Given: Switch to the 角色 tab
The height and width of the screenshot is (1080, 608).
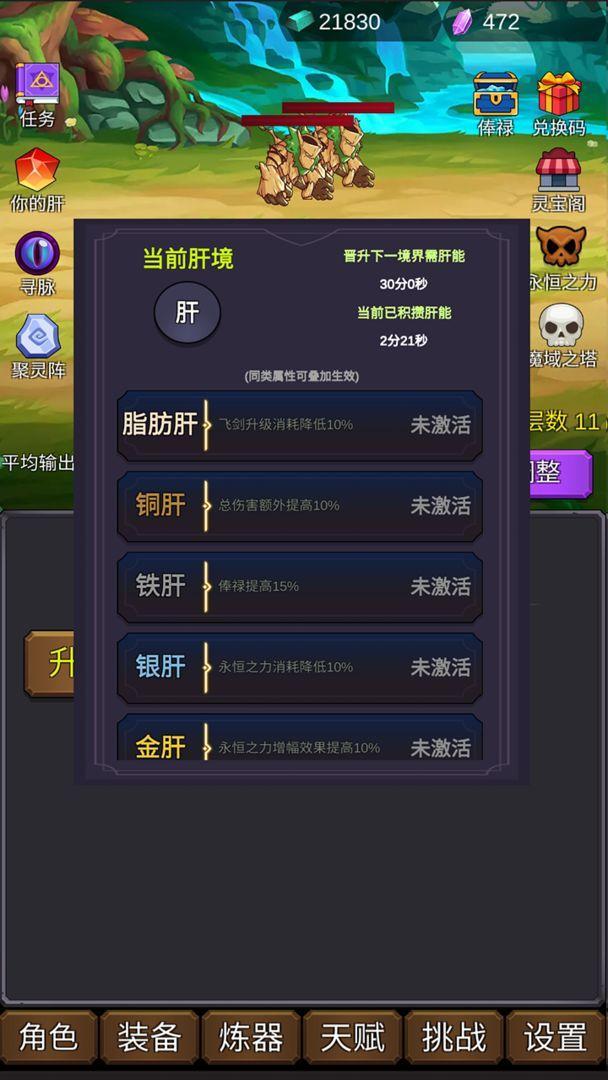Looking at the screenshot, I should tap(48, 1037).
